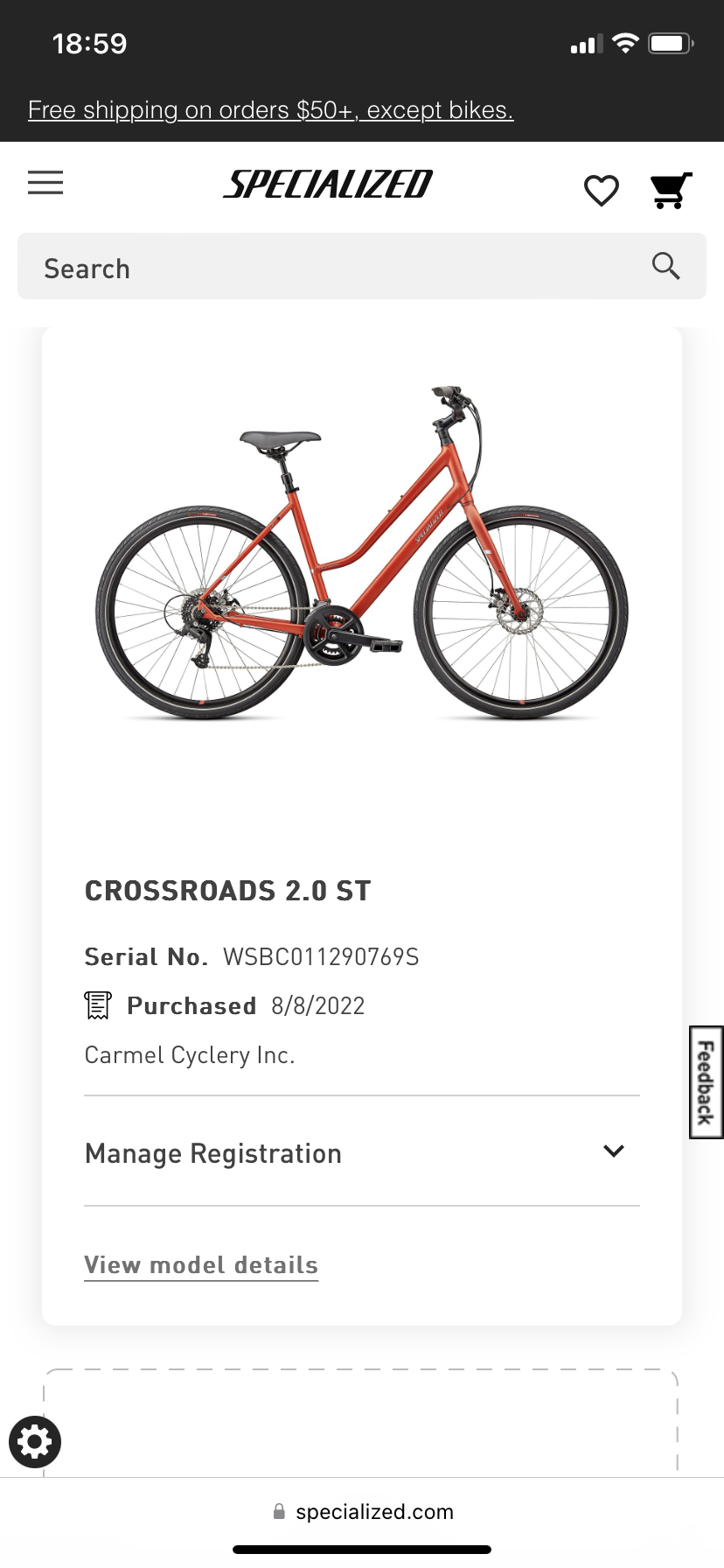The image size is (724, 1568).
Task: Open the settings gear button
Action: [x=35, y=1441]
